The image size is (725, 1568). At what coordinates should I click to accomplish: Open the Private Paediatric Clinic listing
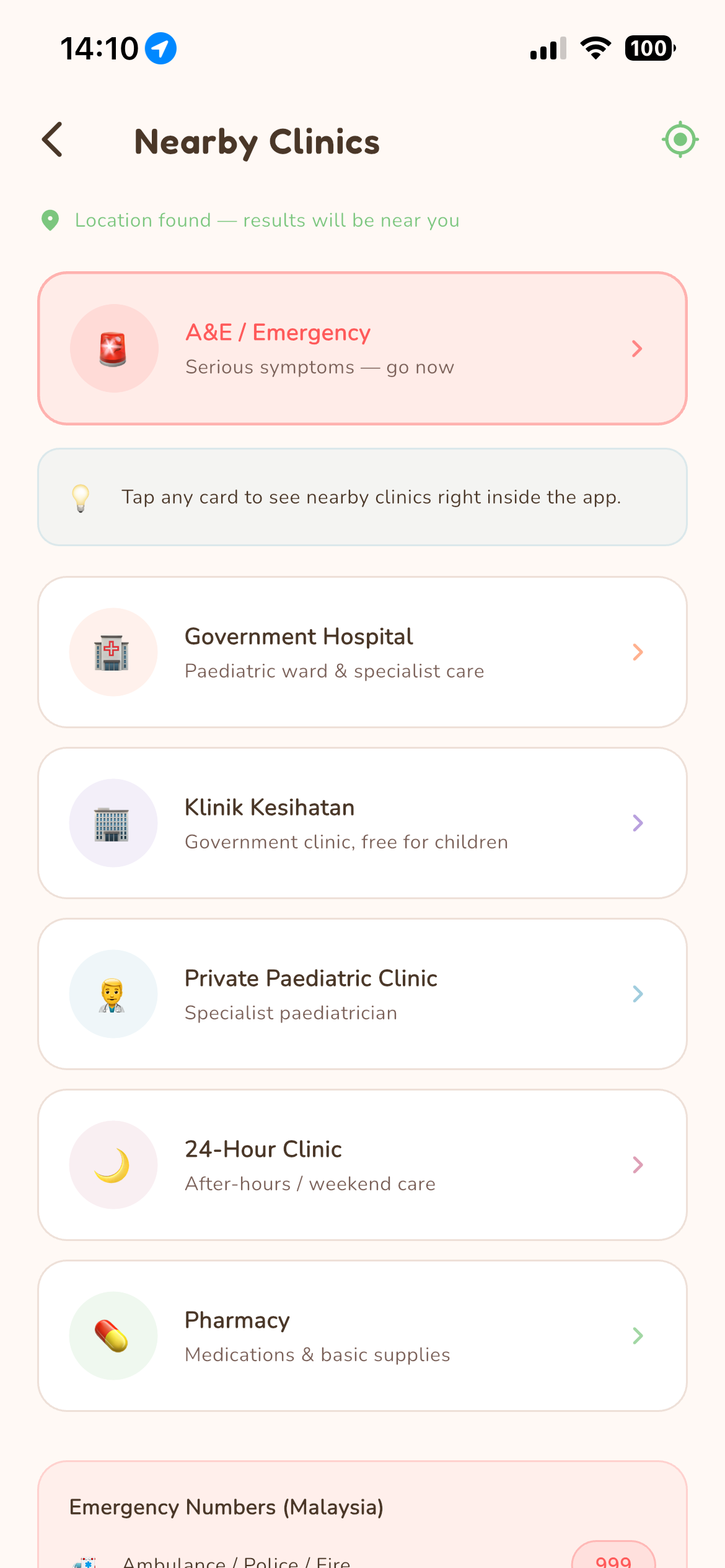pos(362,993)
